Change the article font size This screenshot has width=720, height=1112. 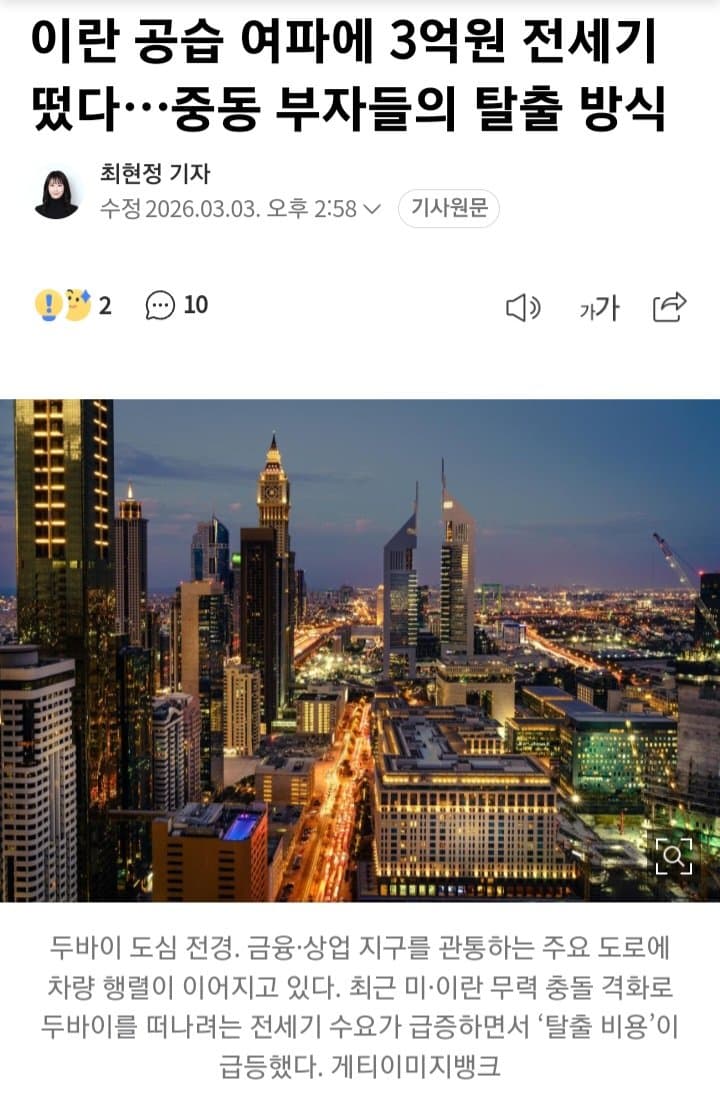pos(599,308)
